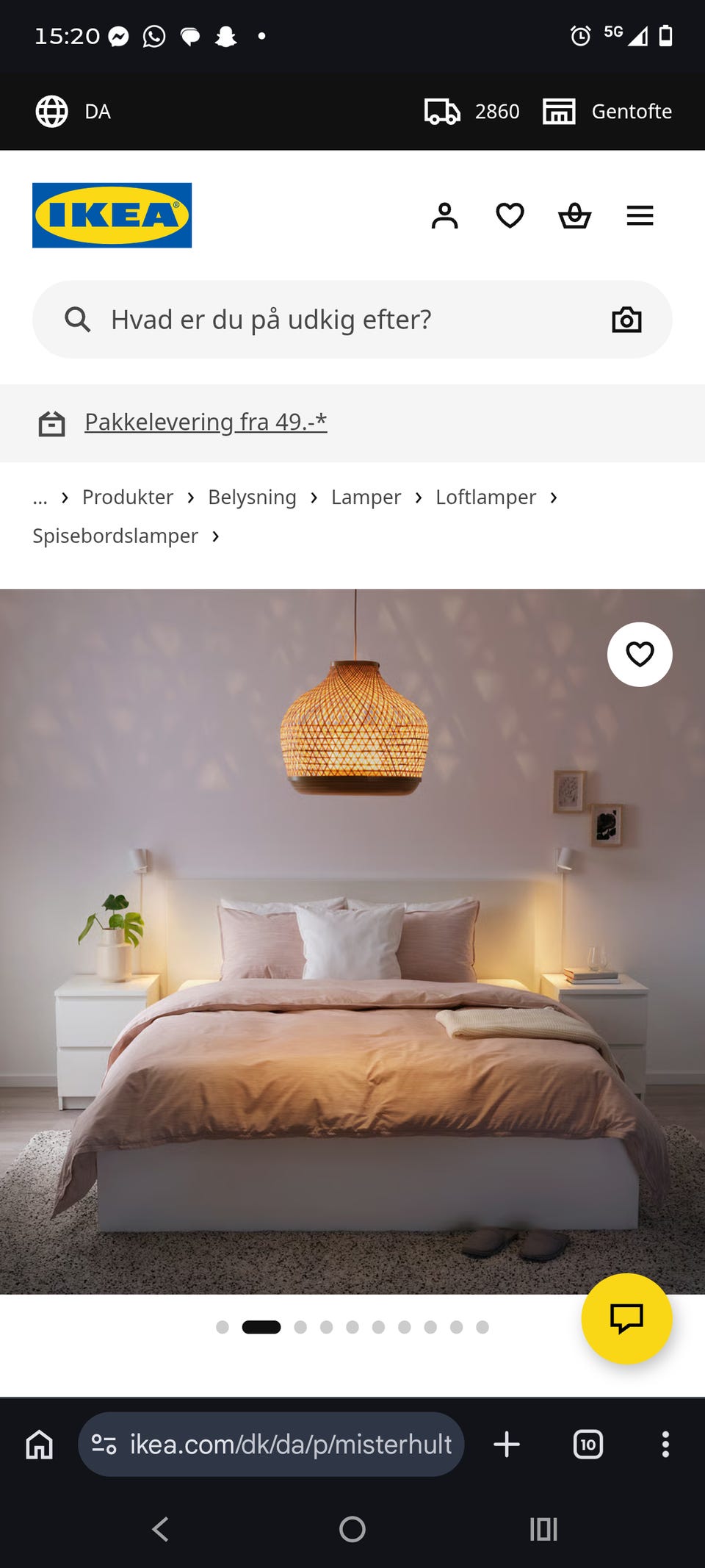Image resolution: width=705 pixels, height=1568 pixels.
Task: Open Chrome's three-dot menu
Action: pos(665,1445)
